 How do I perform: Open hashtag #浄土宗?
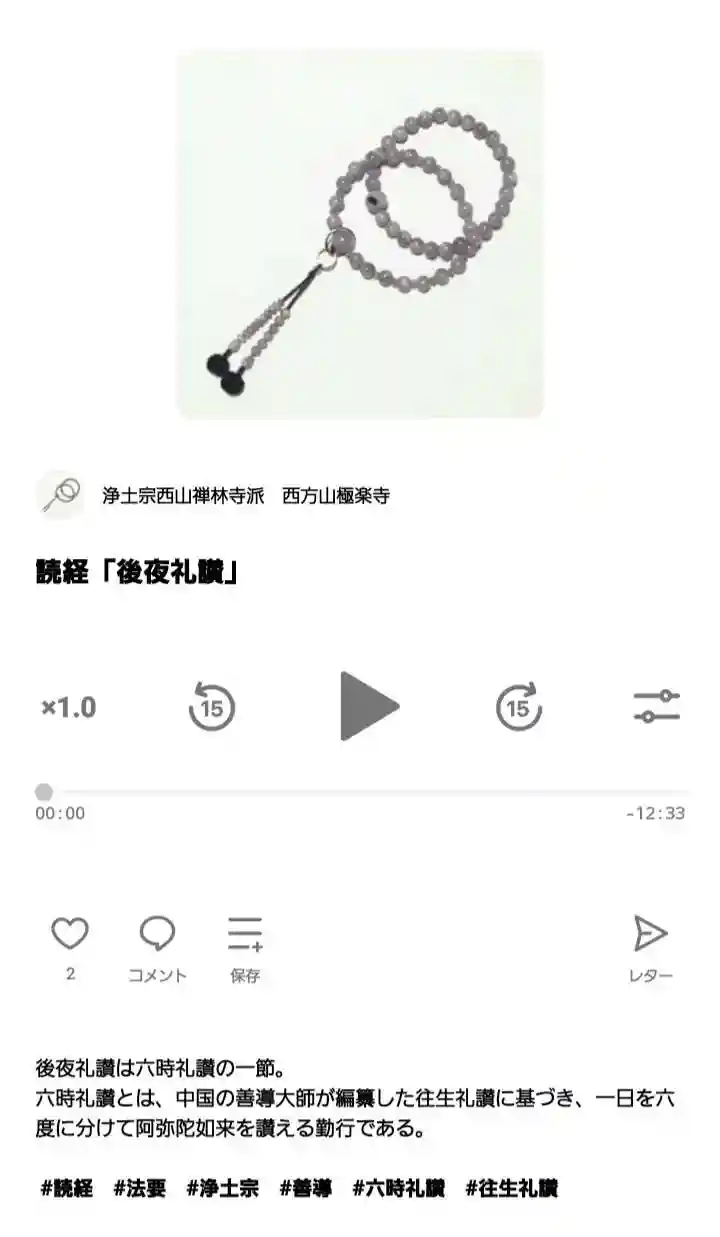click(x=222, y=1188)
